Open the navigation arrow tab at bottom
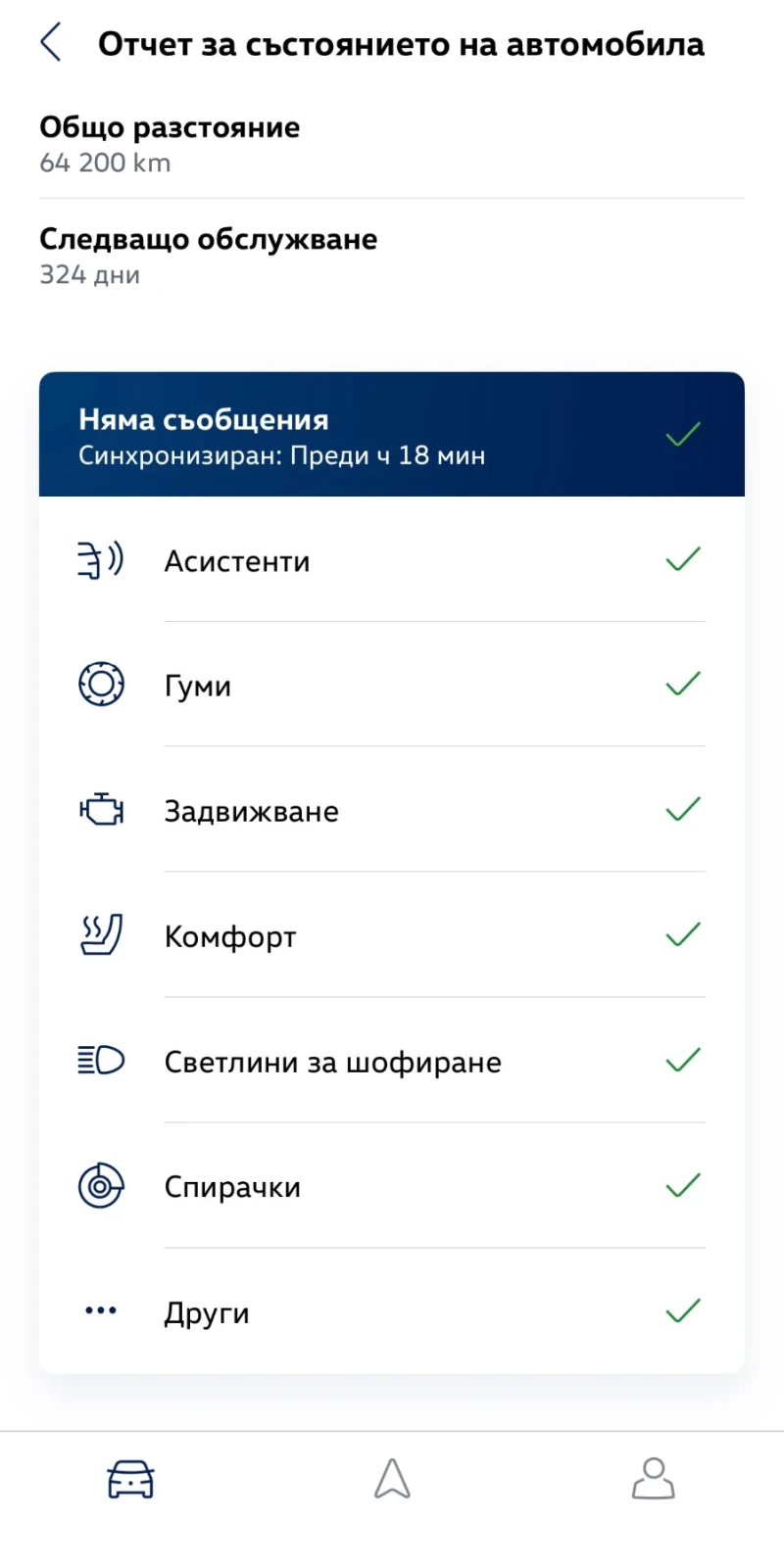The height and width of the screenshot is (1568, 784). click(x=392, y=1479)
